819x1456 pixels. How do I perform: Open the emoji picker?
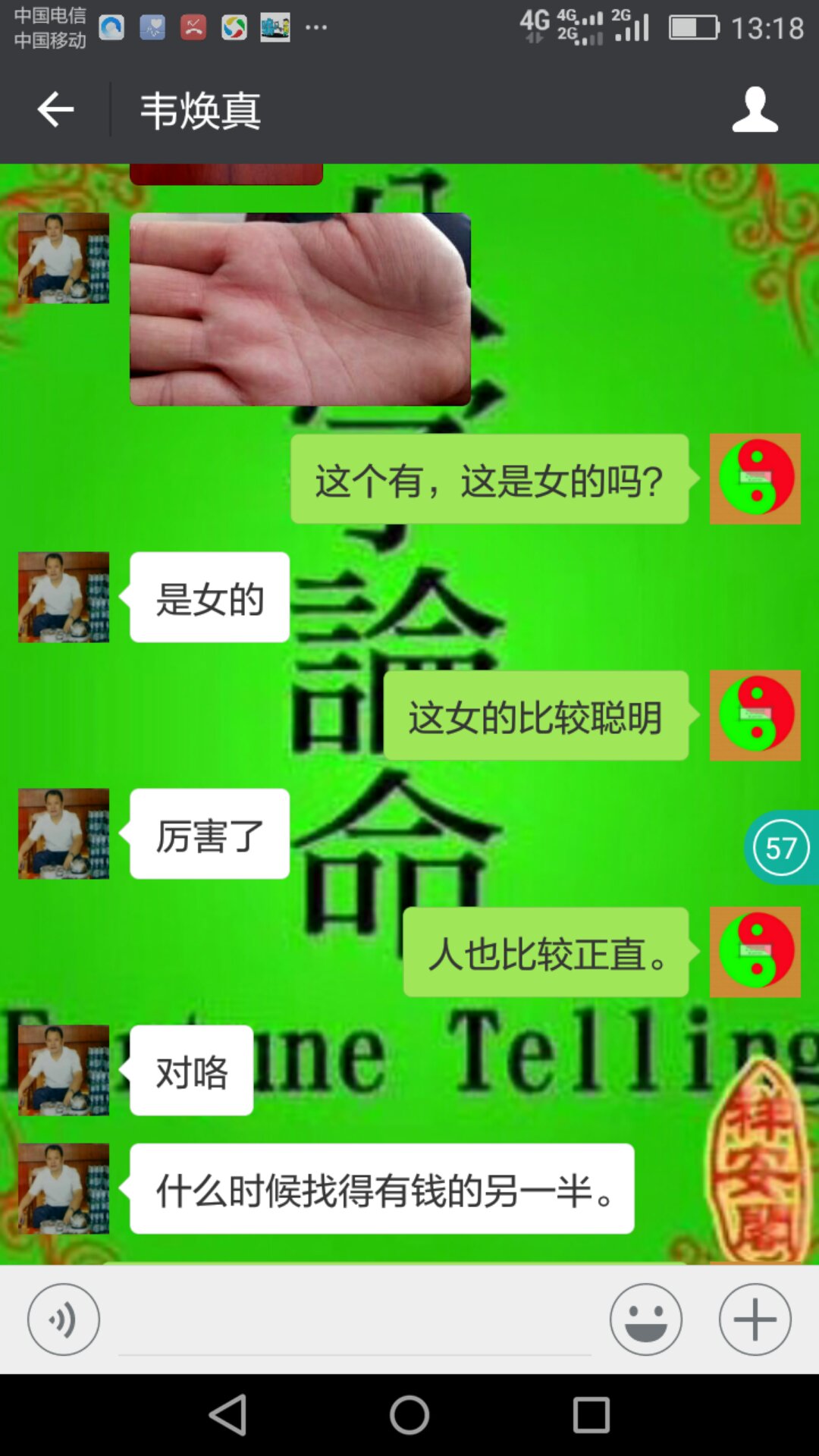pos(645,1319)
